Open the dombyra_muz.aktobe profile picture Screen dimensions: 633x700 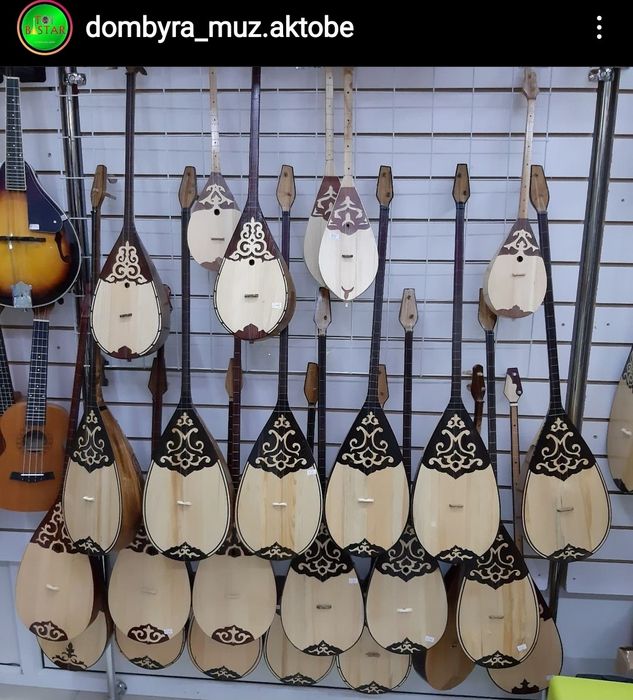point(44,27)
